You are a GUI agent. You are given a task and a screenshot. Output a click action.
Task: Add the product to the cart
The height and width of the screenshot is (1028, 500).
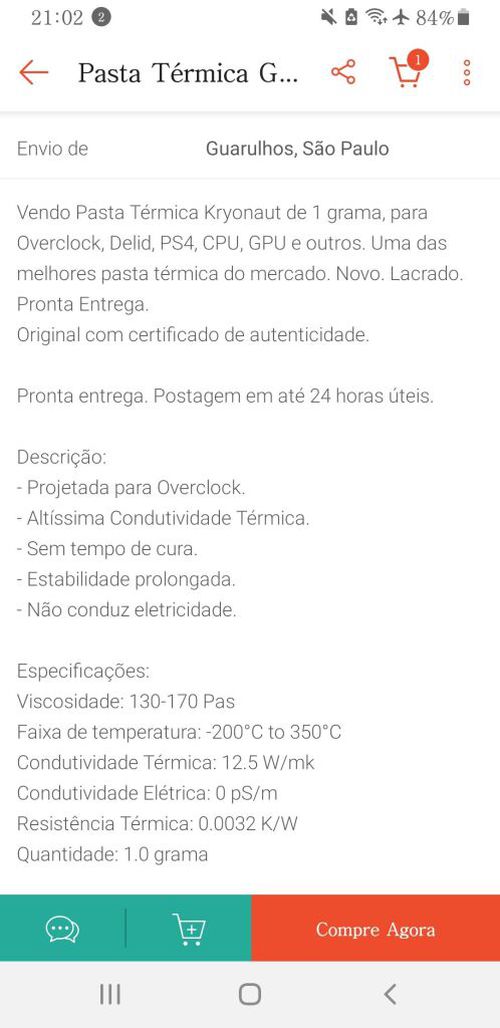click(x=189, y=929)
